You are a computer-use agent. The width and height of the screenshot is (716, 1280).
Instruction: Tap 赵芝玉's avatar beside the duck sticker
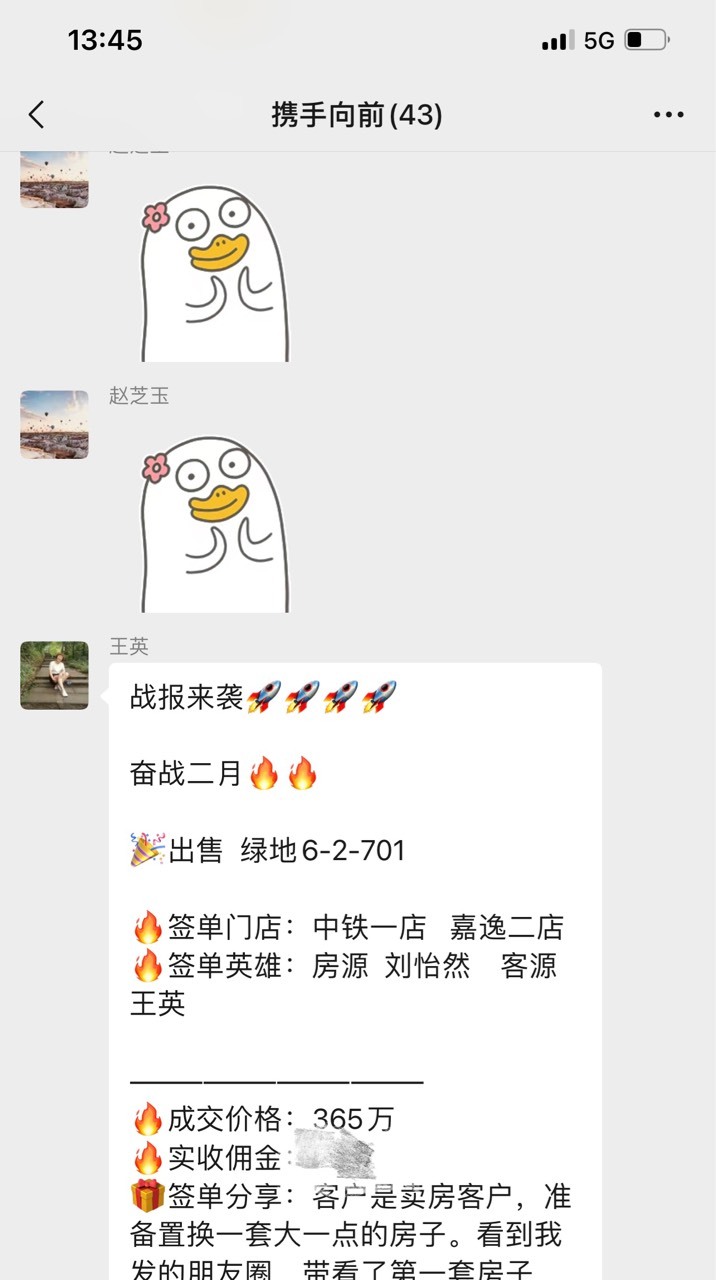click(54, 425)
